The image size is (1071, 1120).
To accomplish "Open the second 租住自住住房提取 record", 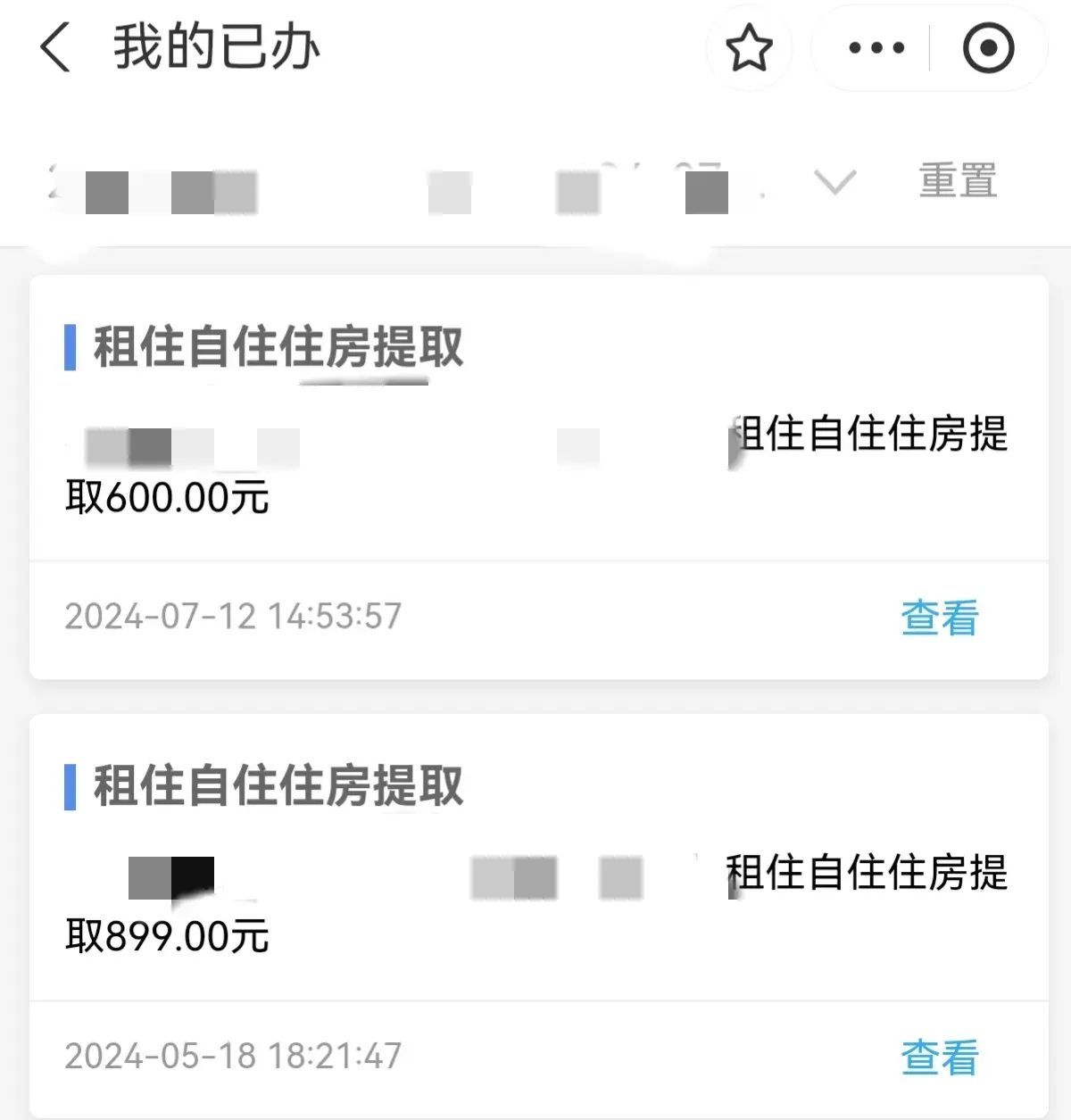I will pyautogui.click(x=277, y=785).
